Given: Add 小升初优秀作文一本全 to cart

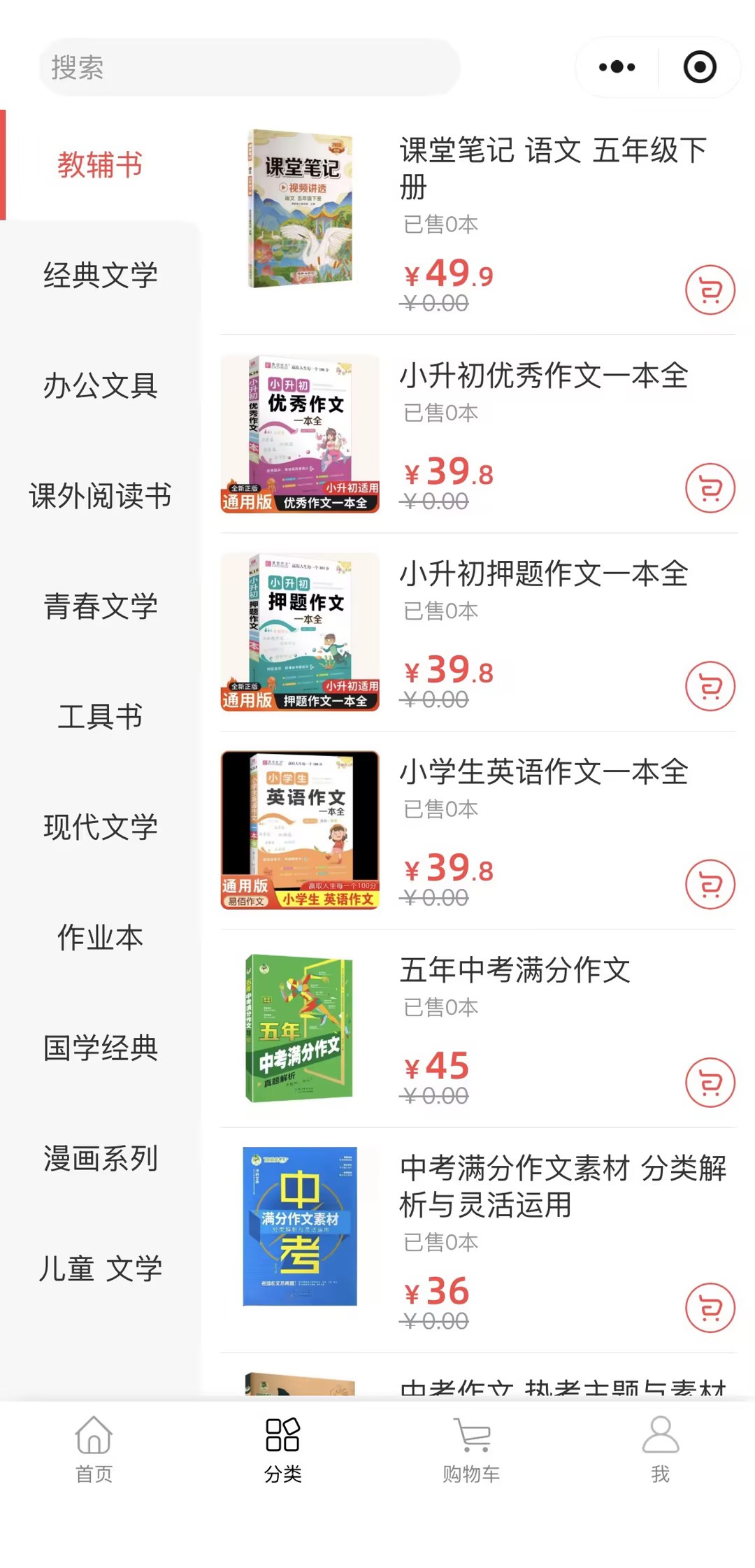Looking at the screenshot, I should [710, 488].
